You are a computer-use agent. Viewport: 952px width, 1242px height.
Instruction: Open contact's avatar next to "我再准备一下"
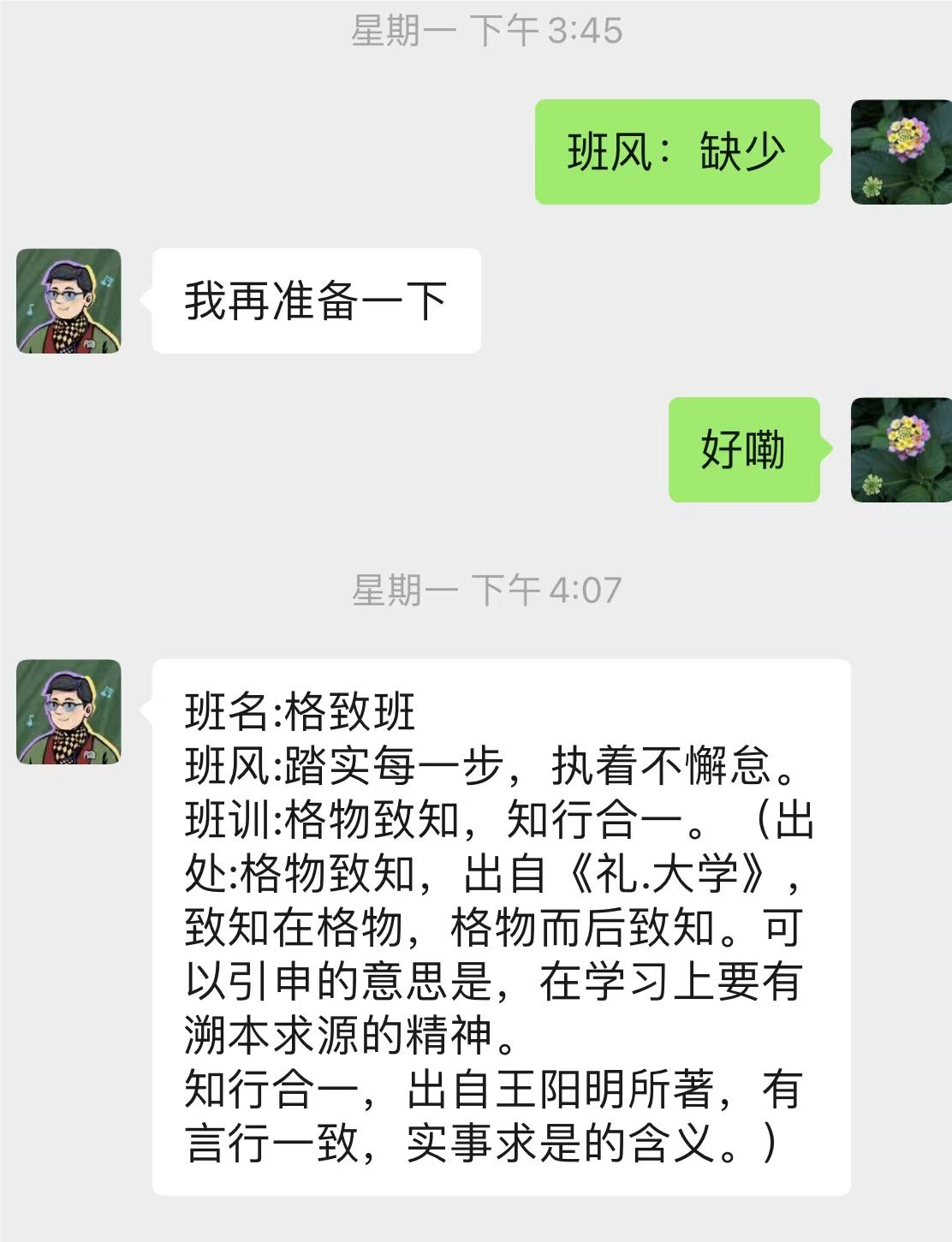coord(68,300)
